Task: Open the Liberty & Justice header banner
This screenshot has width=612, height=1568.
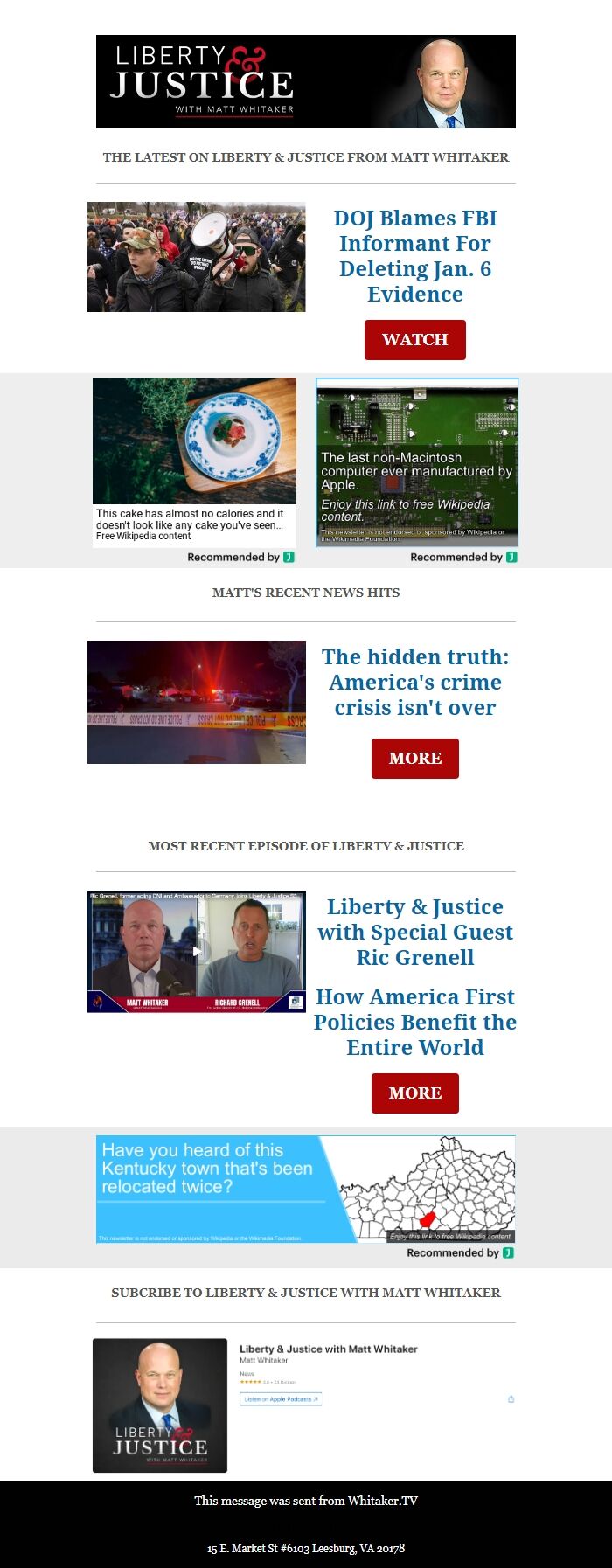Action: click(x=305, y=81)
